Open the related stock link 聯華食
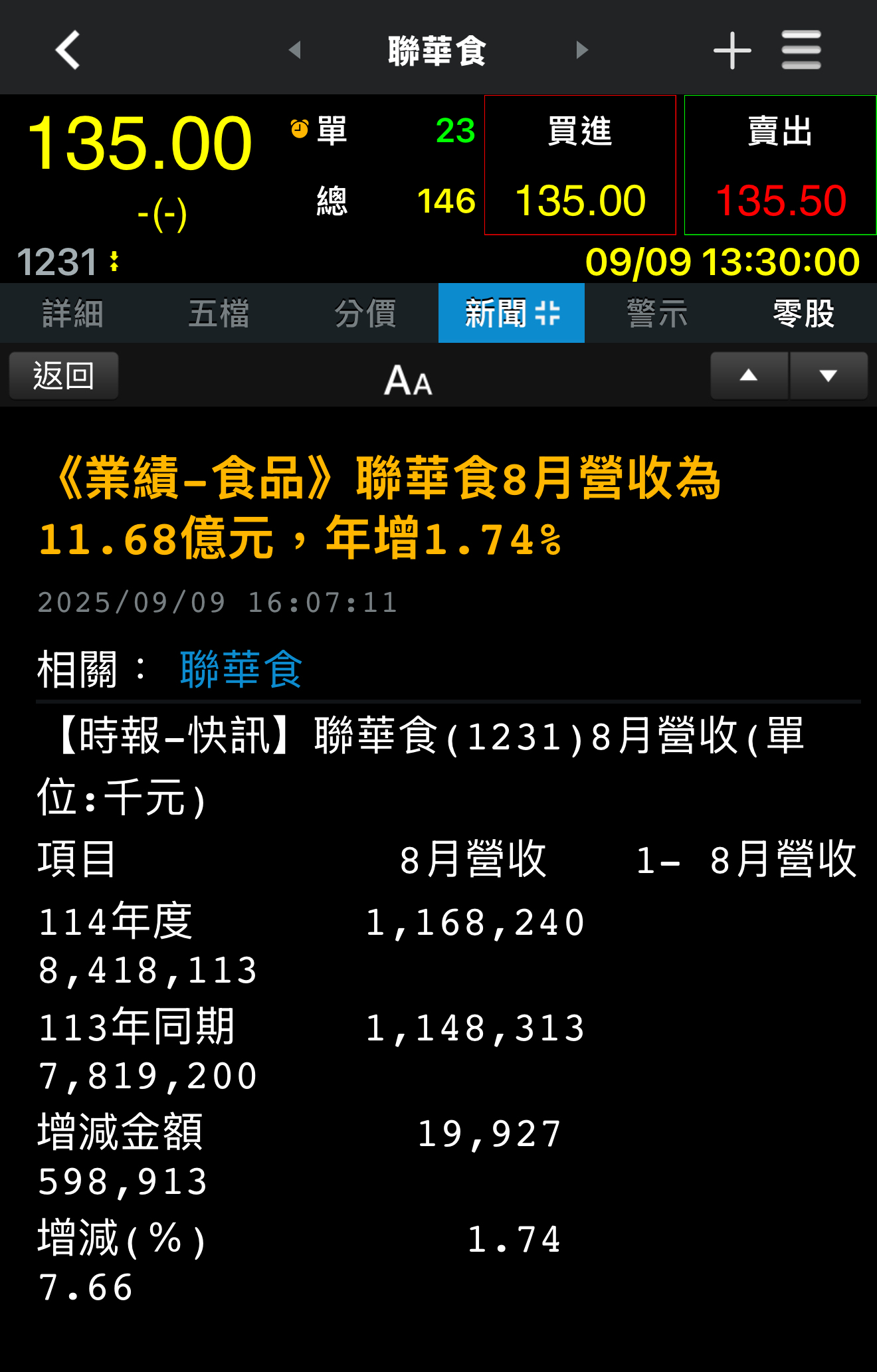 (241, 669)
